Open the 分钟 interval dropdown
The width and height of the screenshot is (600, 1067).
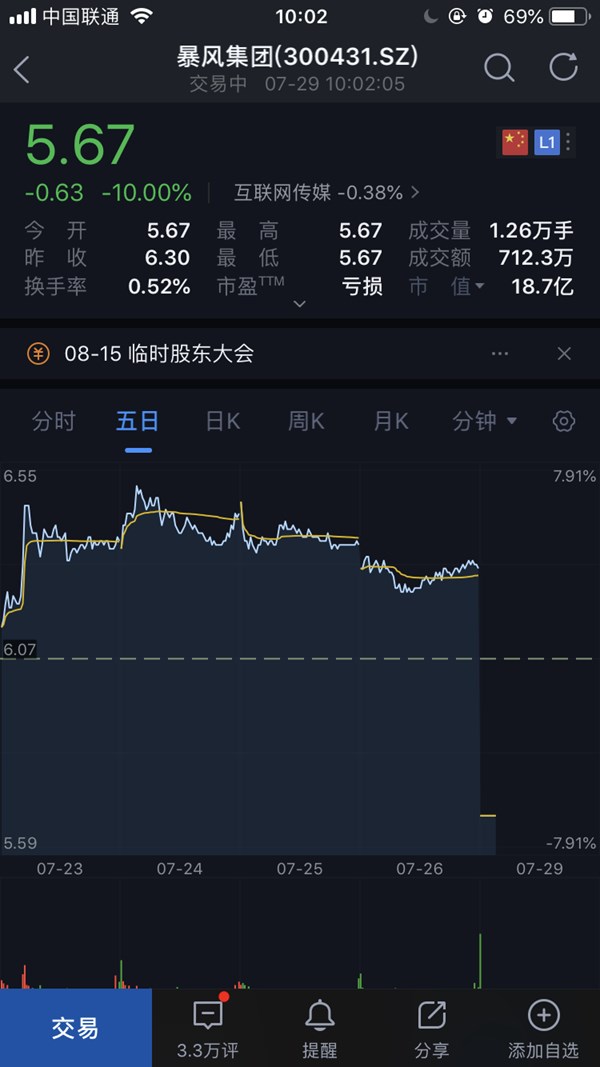click(484, 421)
